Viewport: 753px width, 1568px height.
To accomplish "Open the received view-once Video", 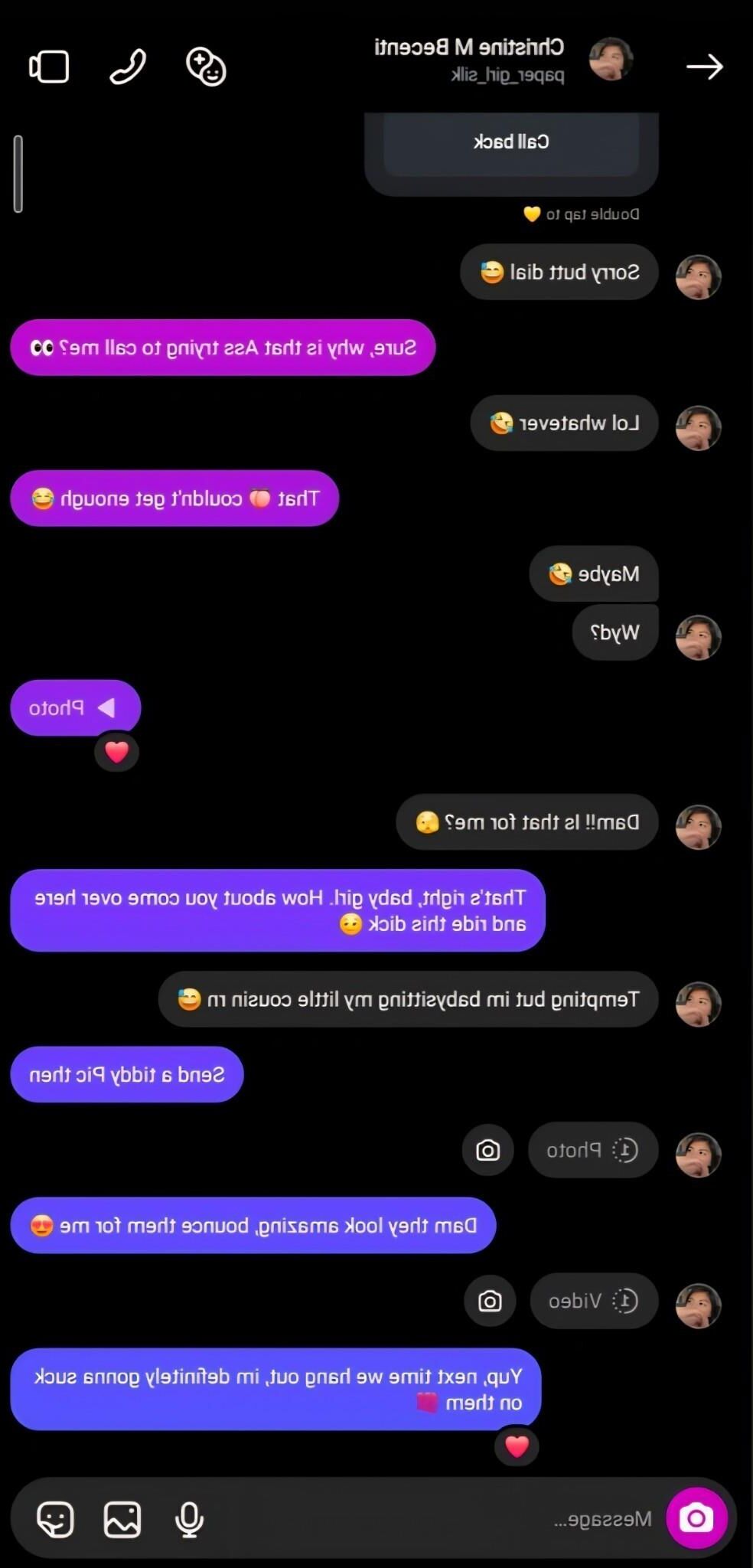I will [594, 1301].
